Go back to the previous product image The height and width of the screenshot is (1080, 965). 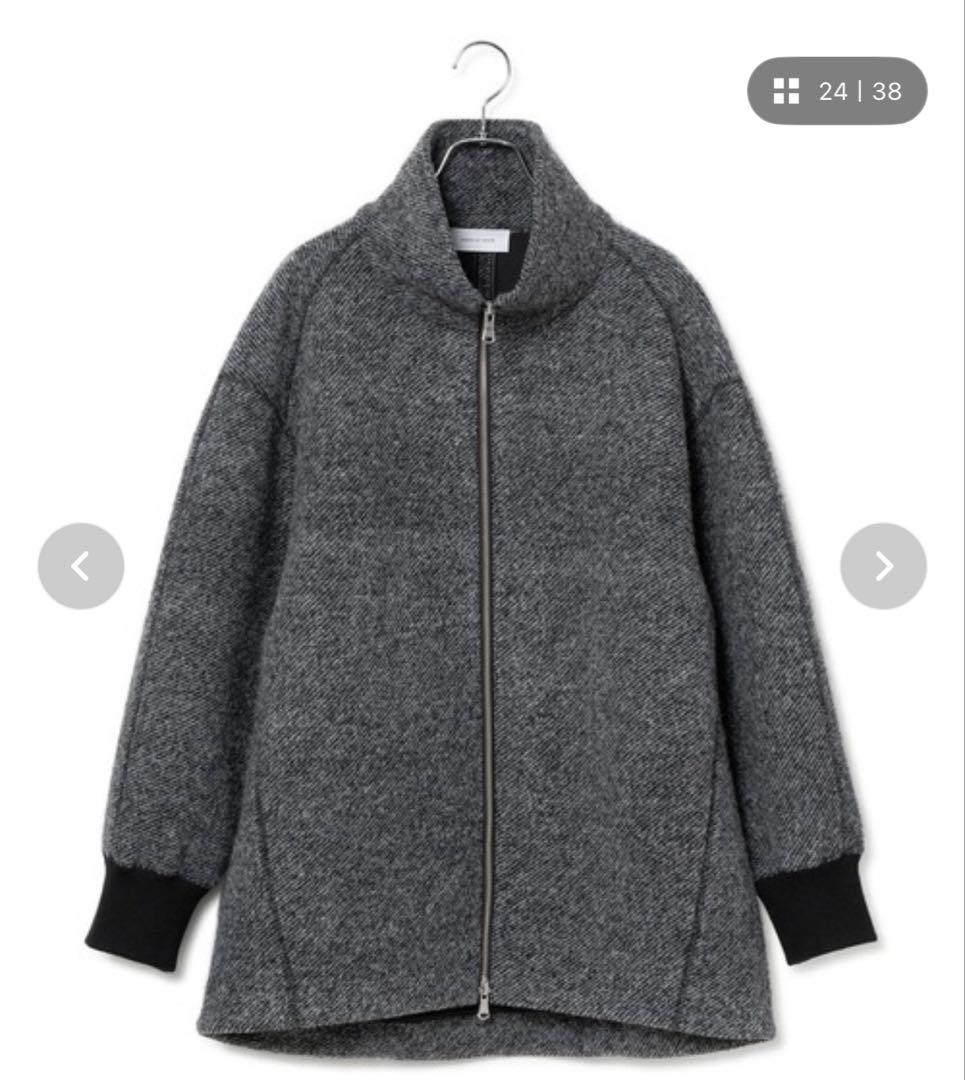click(x=81, y=566)
